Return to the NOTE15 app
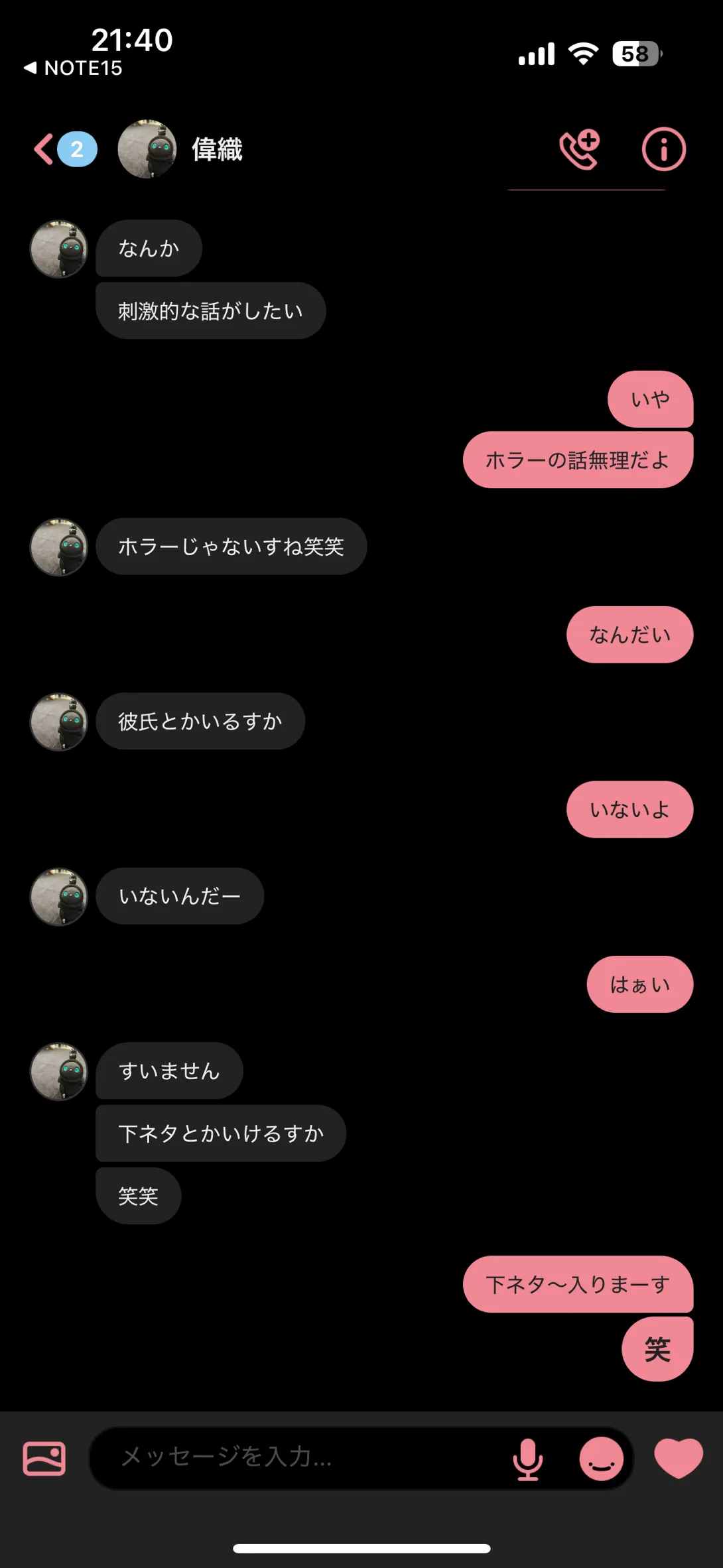The image size is (723, 1568). click(73, 68)
